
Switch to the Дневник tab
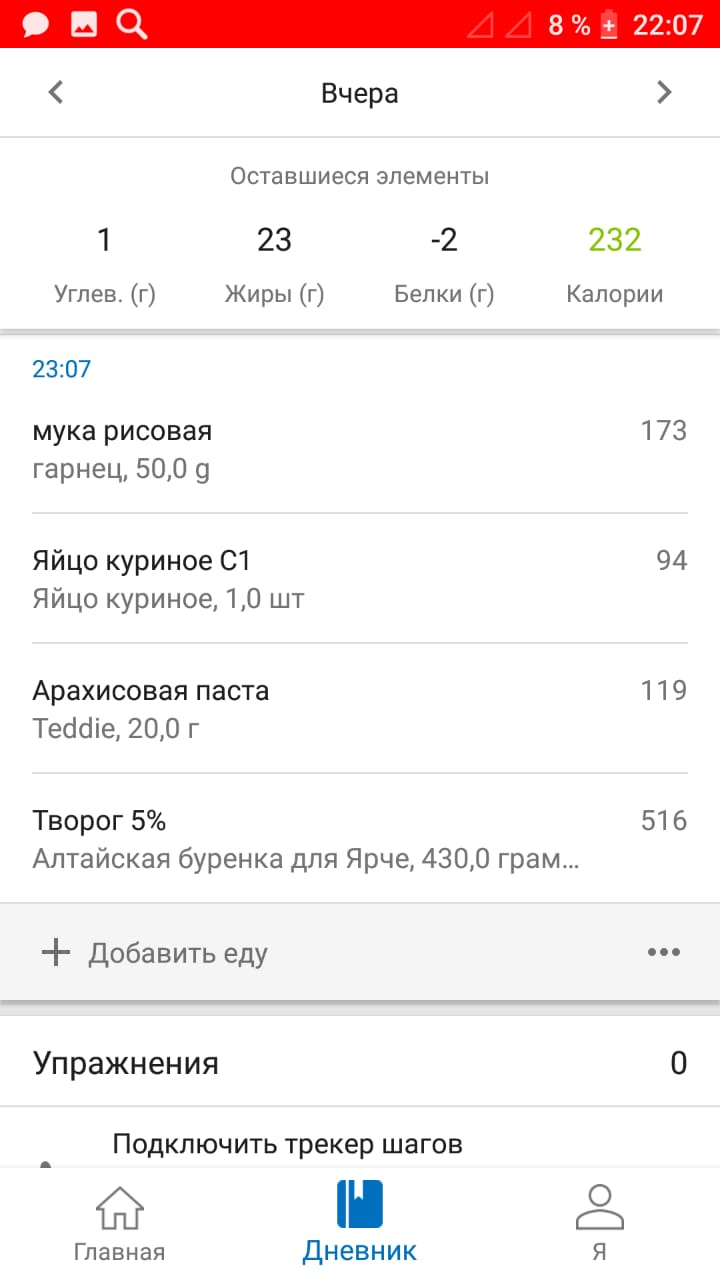360,1222
